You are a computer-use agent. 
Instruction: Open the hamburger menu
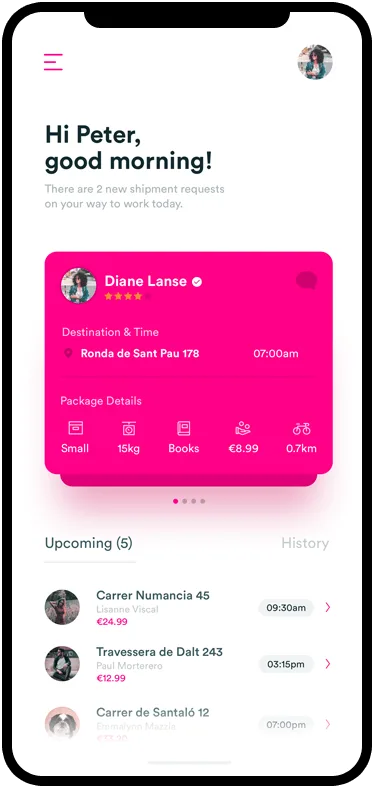click(53, 62)
